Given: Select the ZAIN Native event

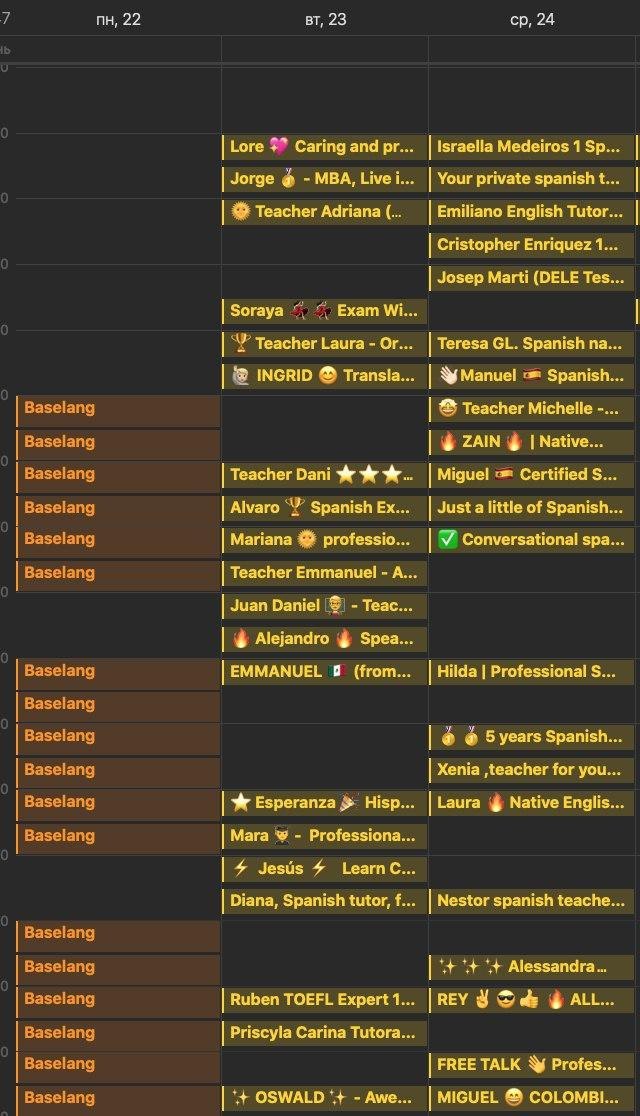Looking at the screenshot, I should (x=531, y=442).
